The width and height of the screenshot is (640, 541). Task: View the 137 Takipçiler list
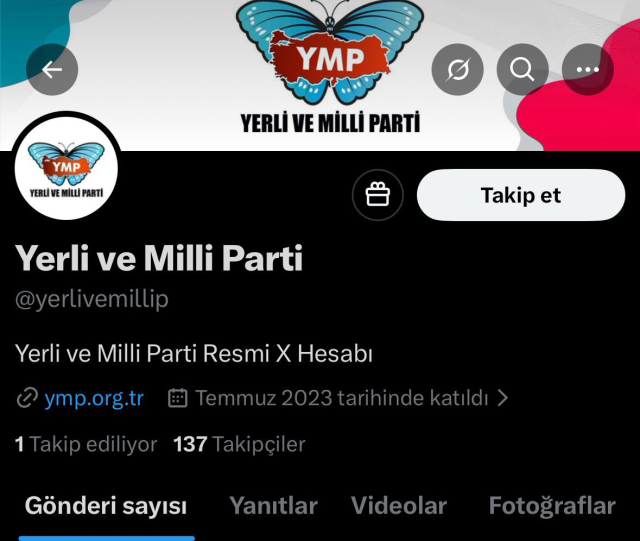point(239,444)
